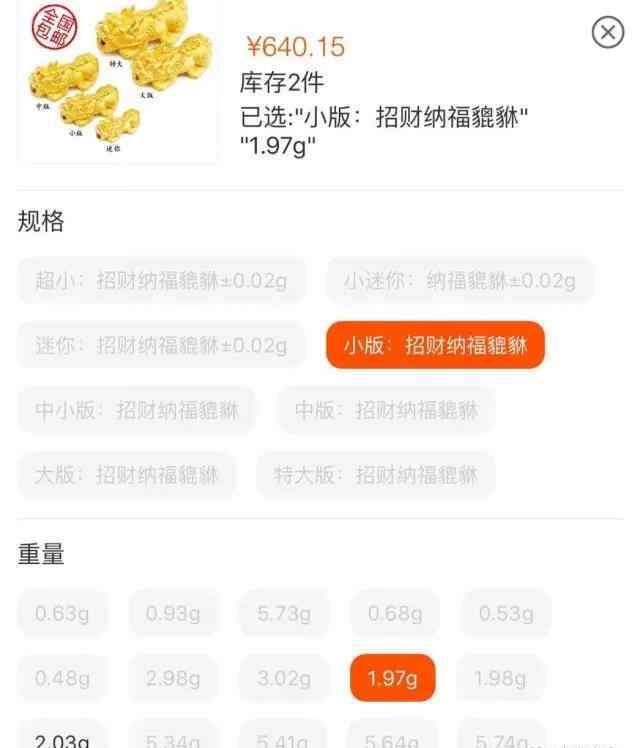The image size is (640, 748).
Task: Select the 小版：招财纳福貔貅 spec chip
Action: point(435,346)
